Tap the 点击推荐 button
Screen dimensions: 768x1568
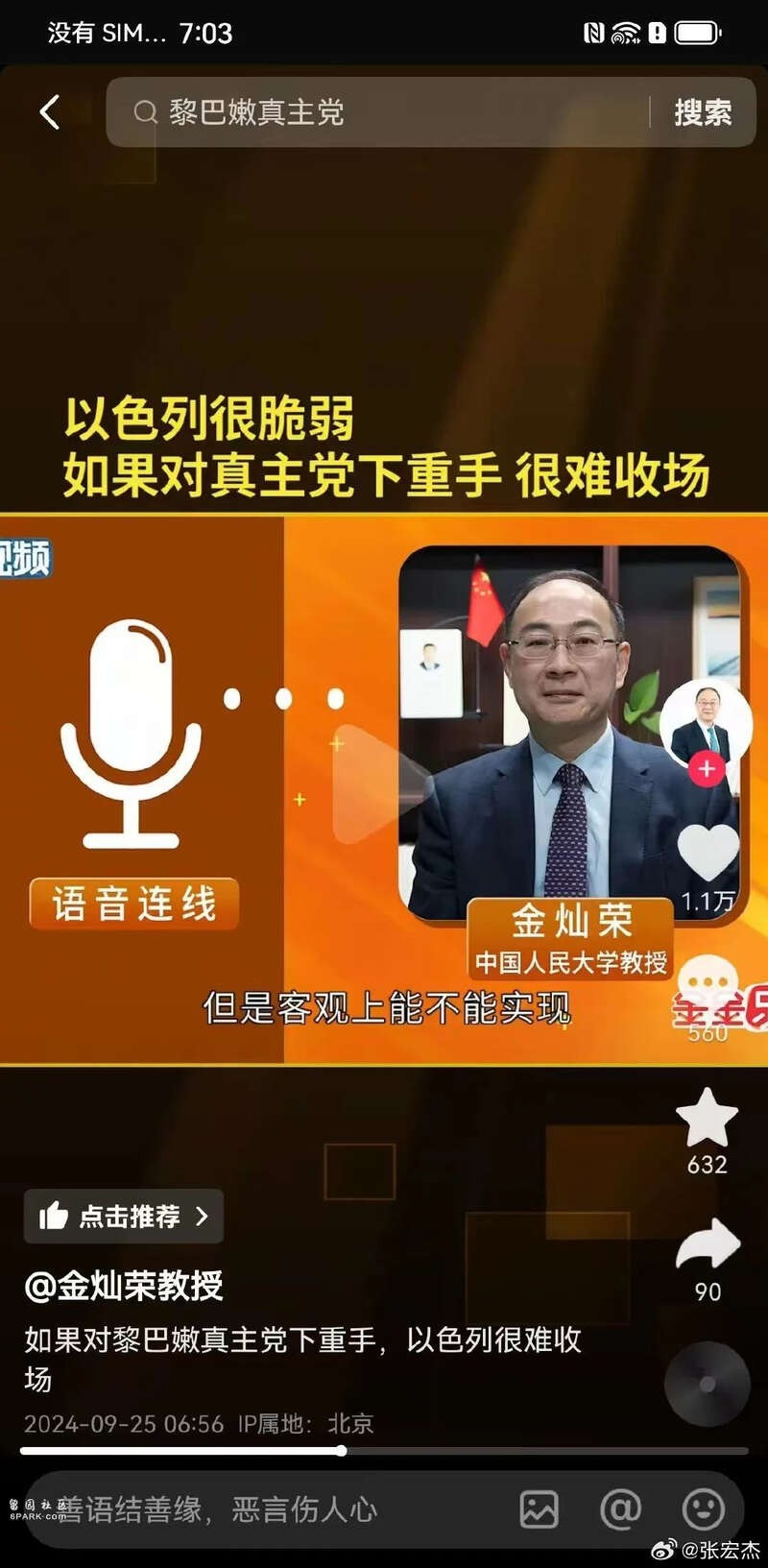[124, 1217]
